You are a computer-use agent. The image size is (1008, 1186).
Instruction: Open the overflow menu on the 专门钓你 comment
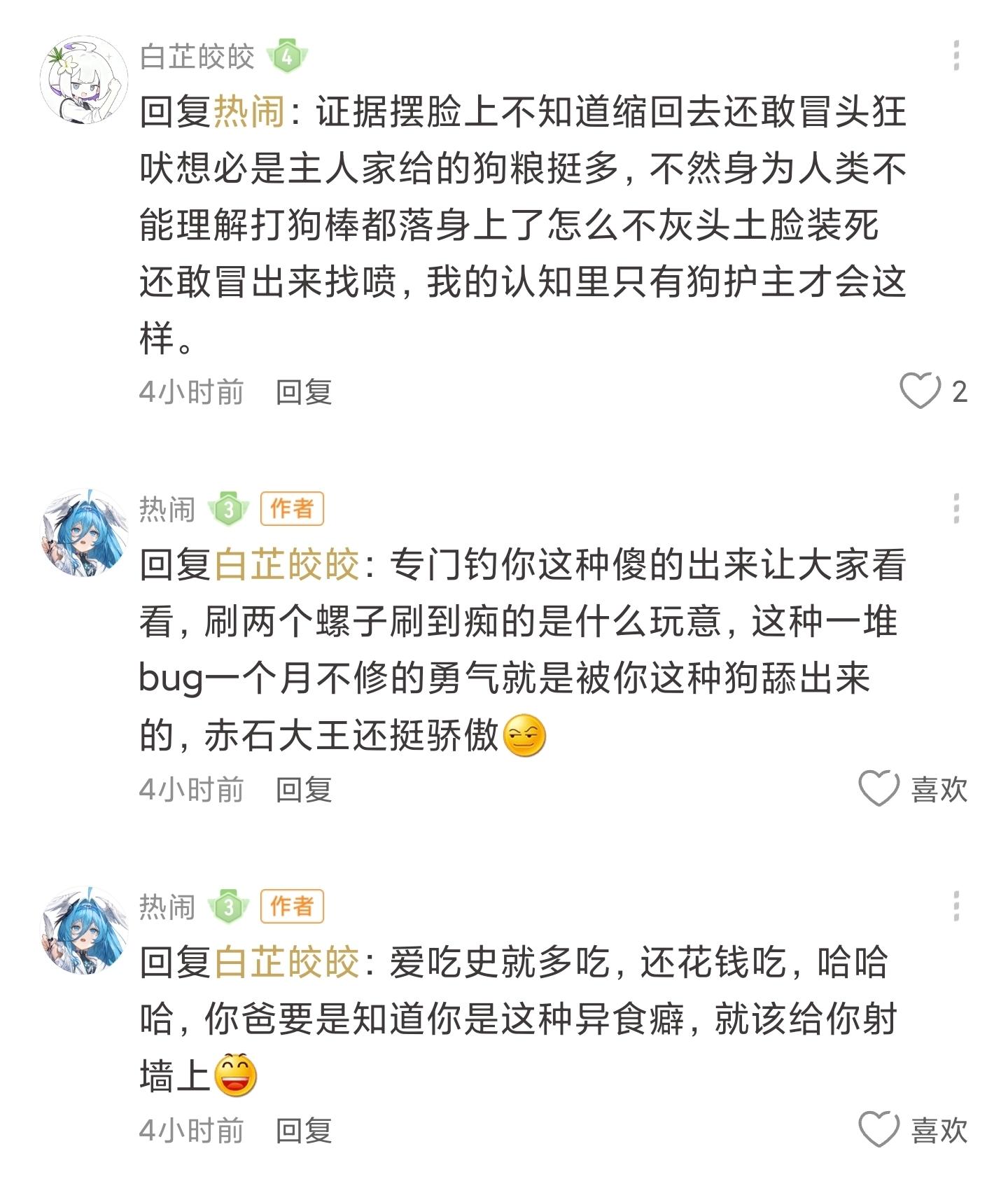coord(956,508)
